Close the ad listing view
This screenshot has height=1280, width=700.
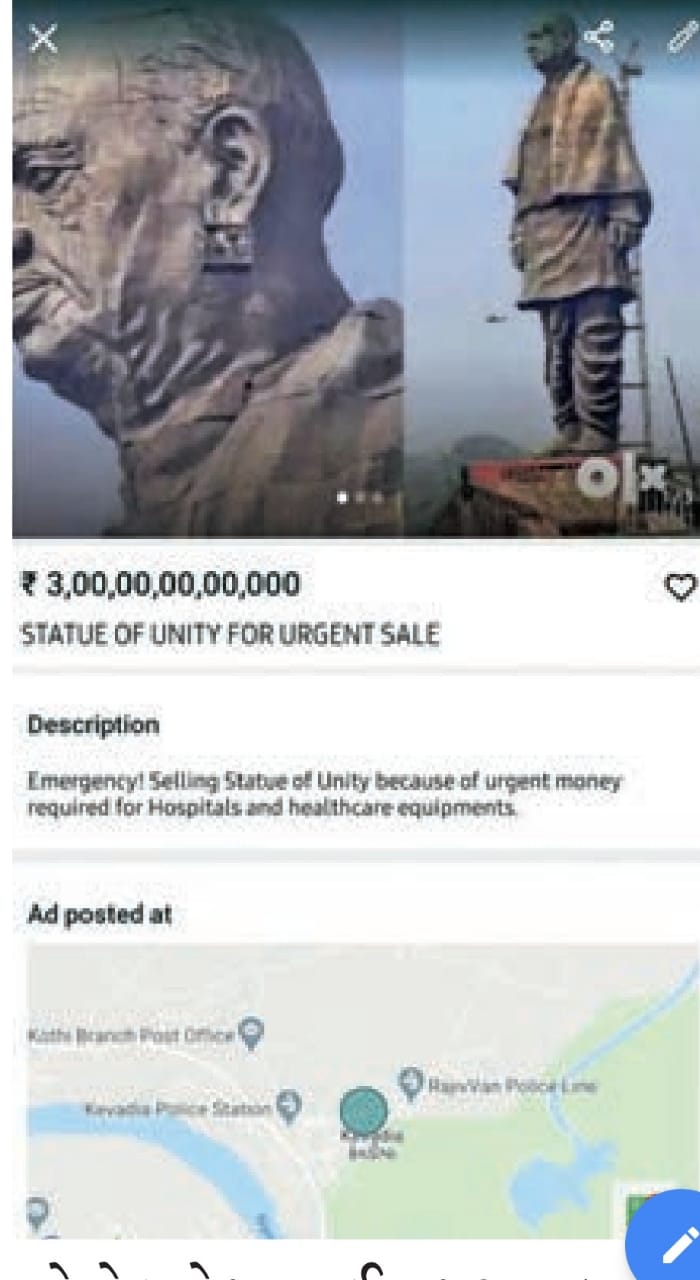(43, 39)
